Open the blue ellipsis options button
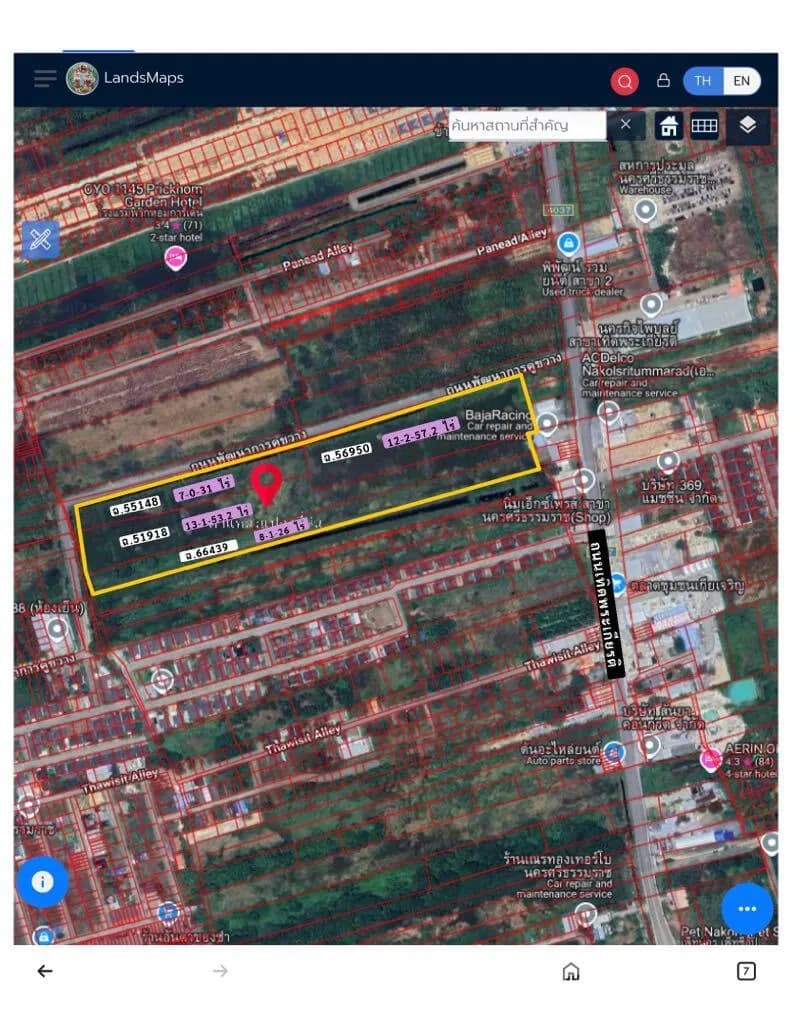The image size is (793, 1024). [x=746, y=908]
